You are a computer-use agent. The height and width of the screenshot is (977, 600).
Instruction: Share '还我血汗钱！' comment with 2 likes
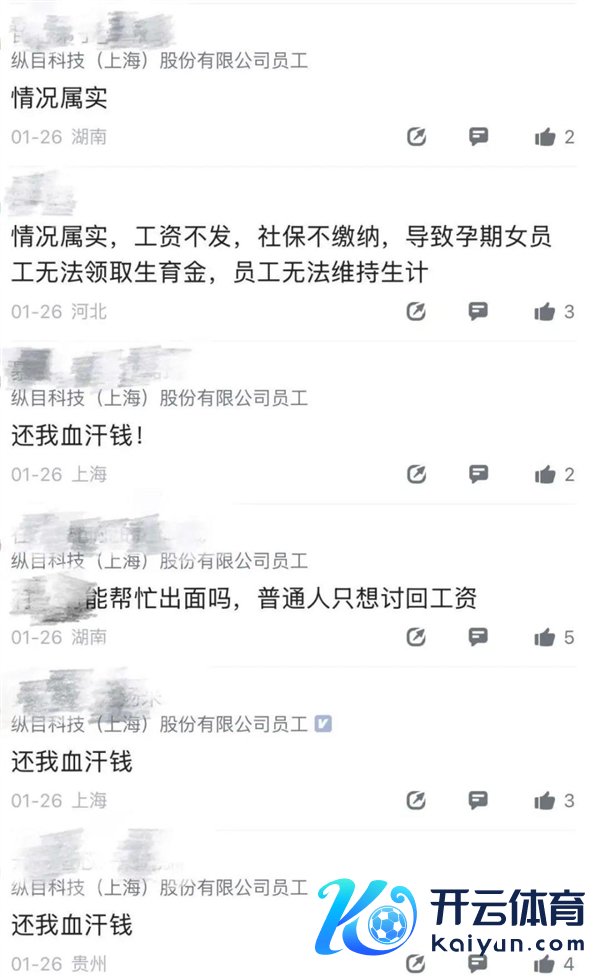417,474
